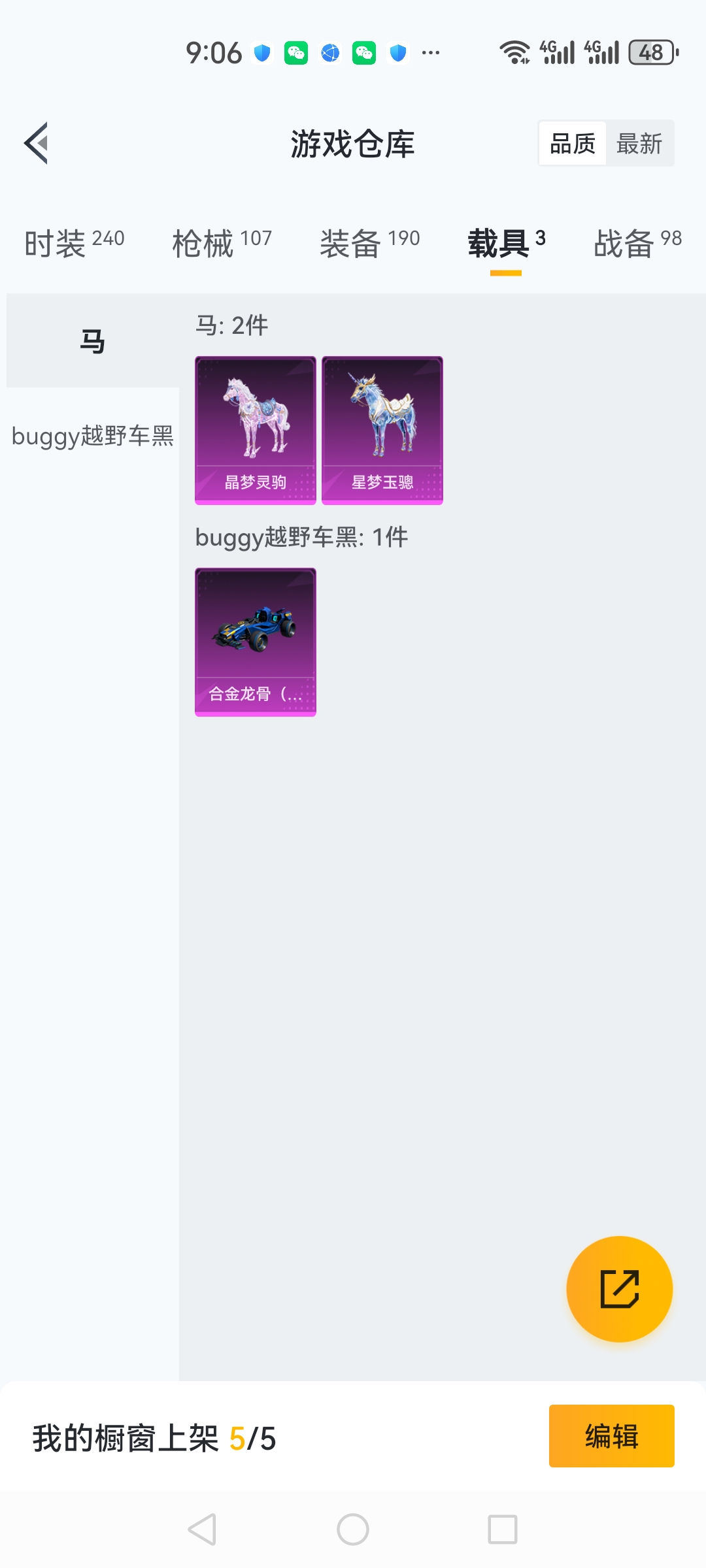
Task: Sort items by 最新
Action: point(639,143)
